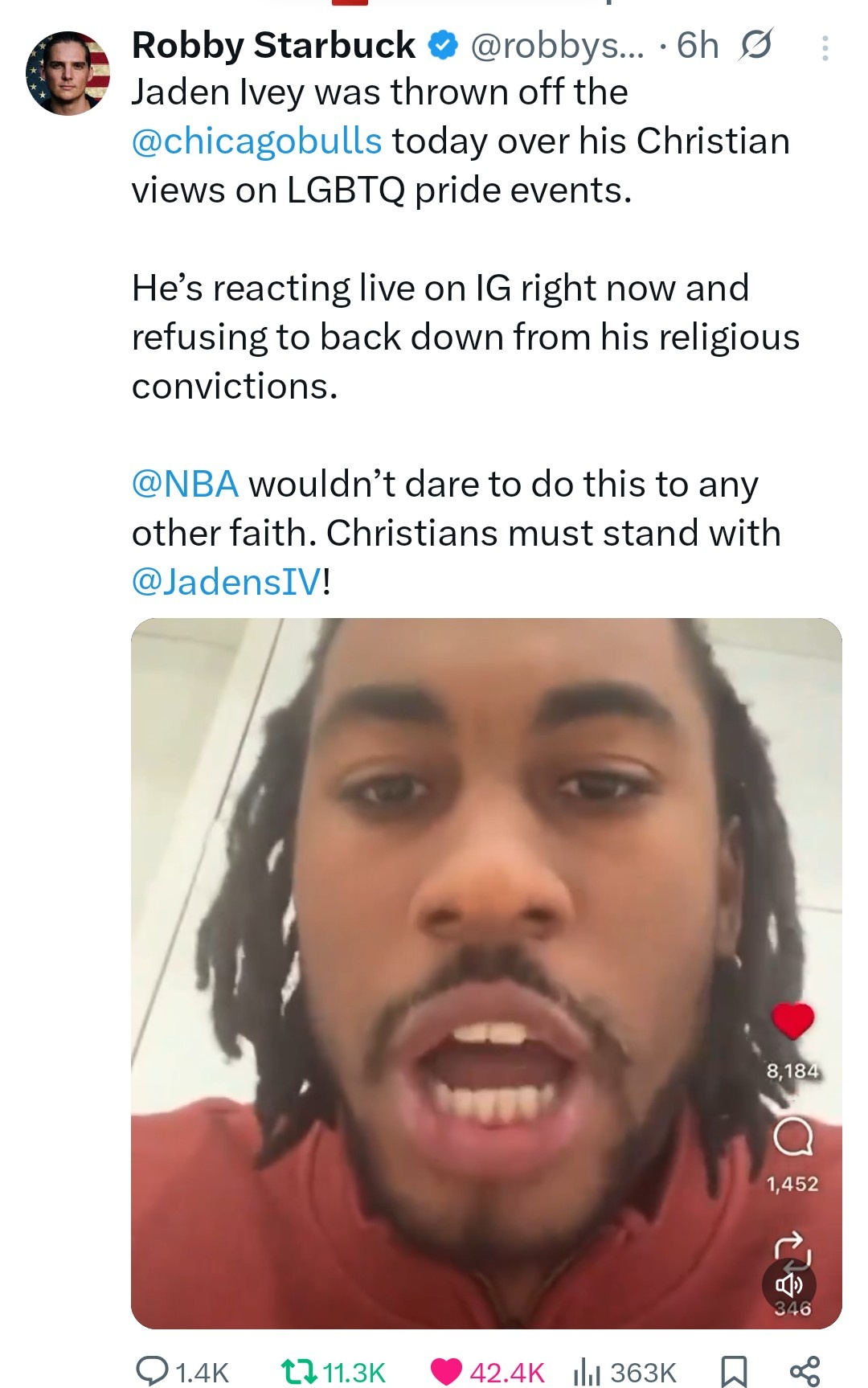The height and width of the screenshot is (1388, 868).
Task: Reply to the post with 1.4K comments
Action: pyautogui.click(x=182, y=1371)
